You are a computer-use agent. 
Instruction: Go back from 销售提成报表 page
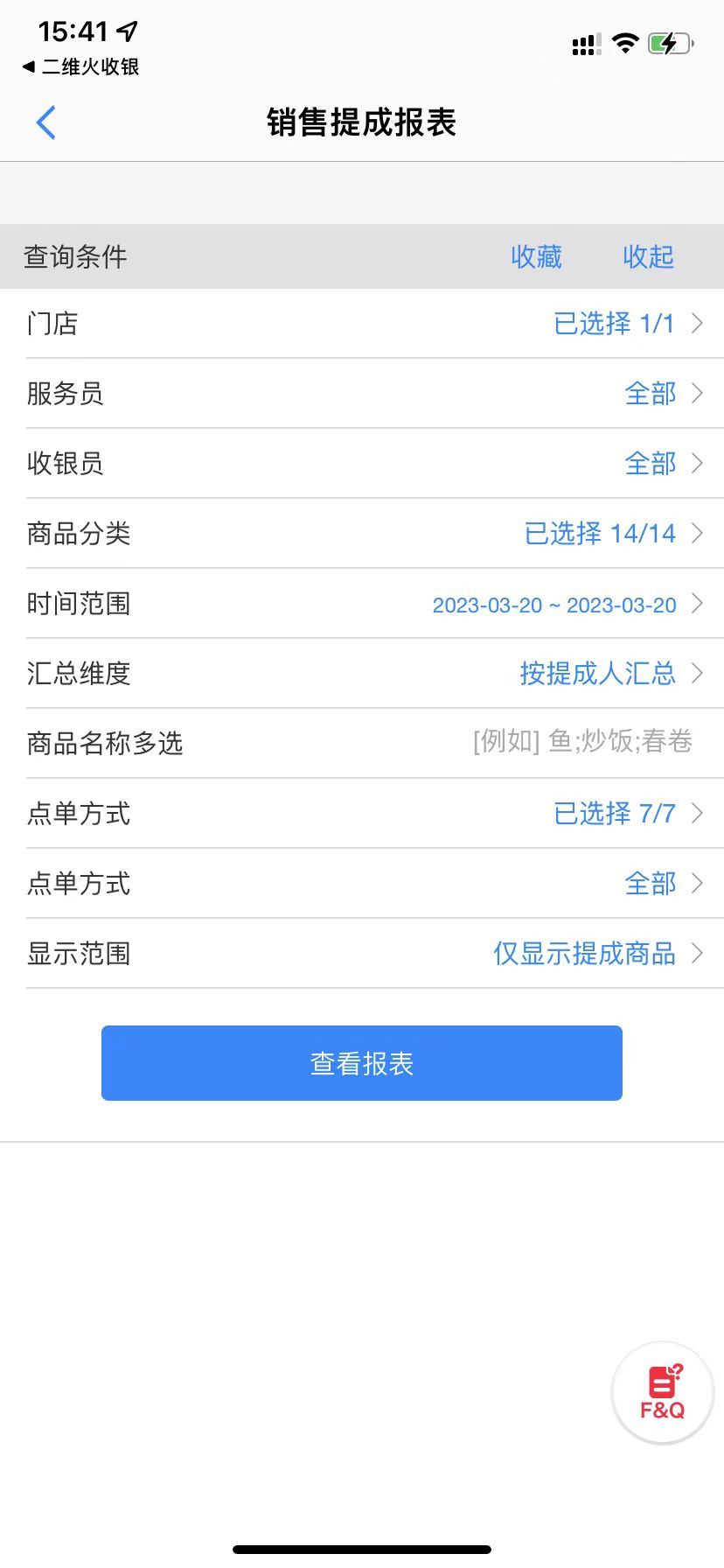(x=46, y=122)
